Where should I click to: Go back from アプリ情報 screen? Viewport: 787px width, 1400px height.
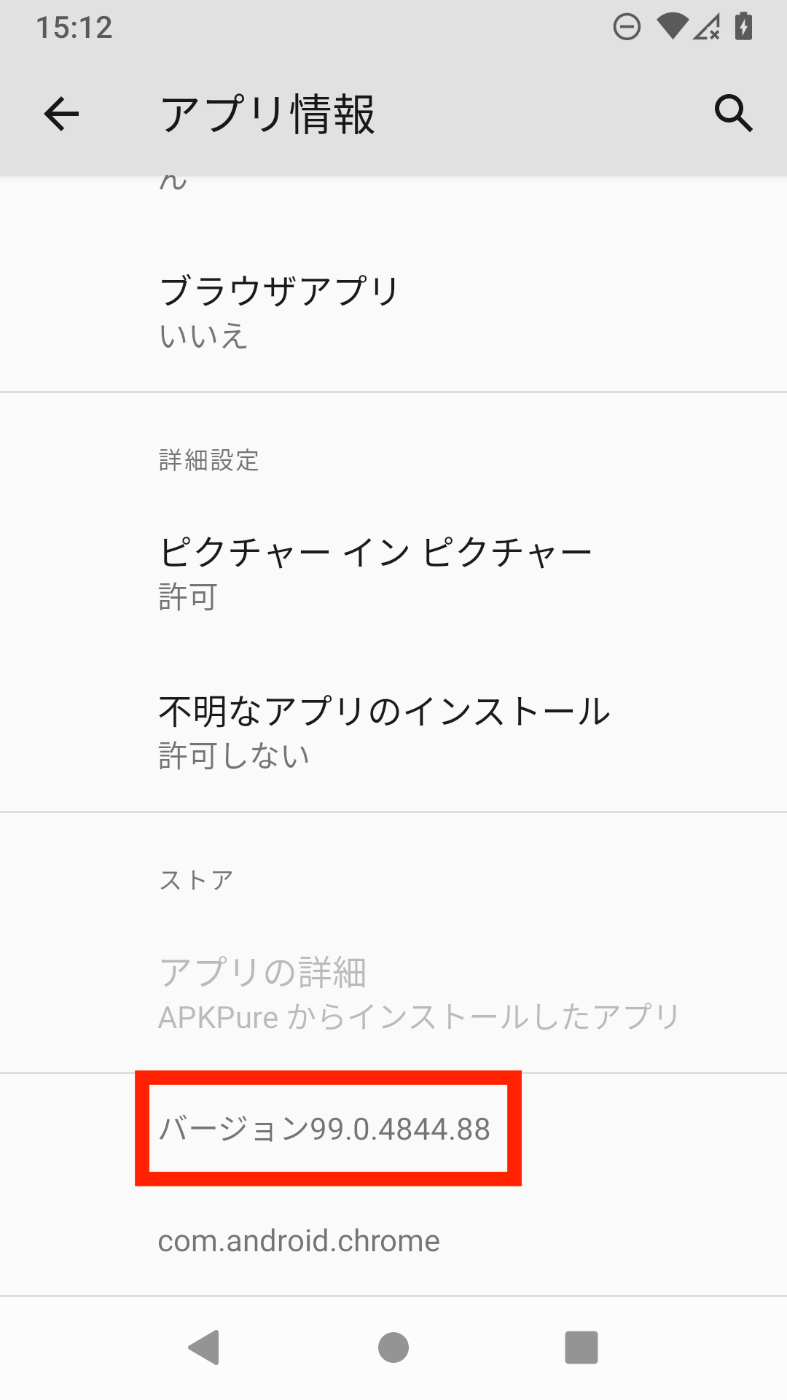pyautogui.click(x=61, y=115)
